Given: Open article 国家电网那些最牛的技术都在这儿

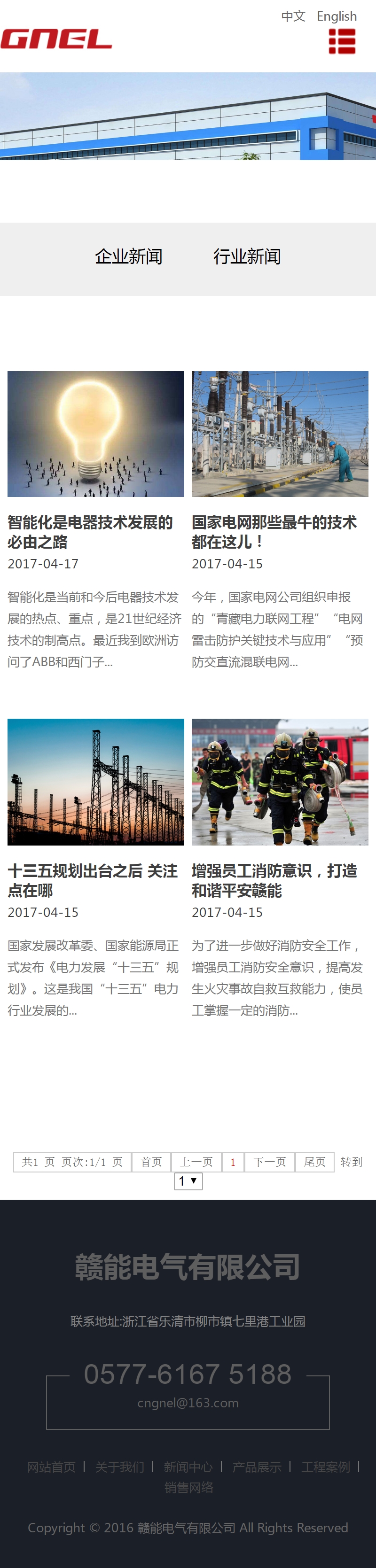Looking at the screenshot, I should 274,531.
